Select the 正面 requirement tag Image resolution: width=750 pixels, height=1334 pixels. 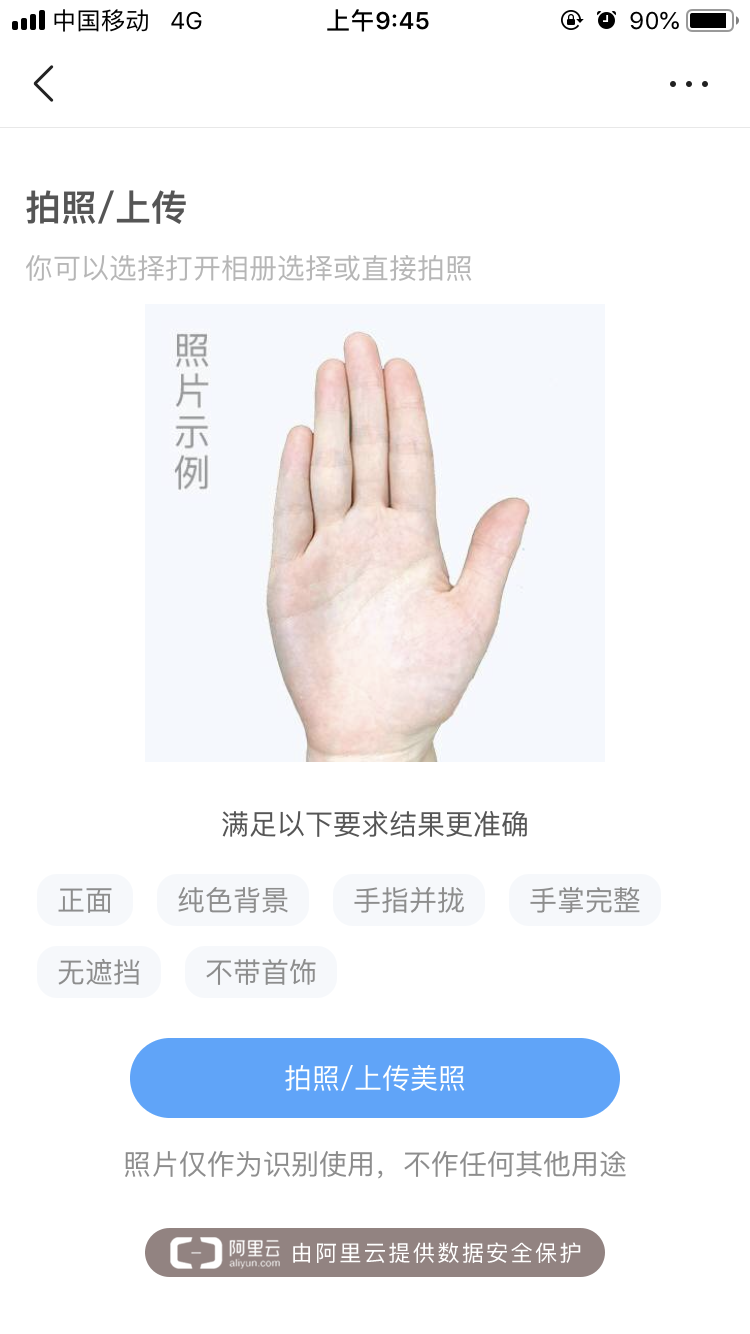pos(85,900)
